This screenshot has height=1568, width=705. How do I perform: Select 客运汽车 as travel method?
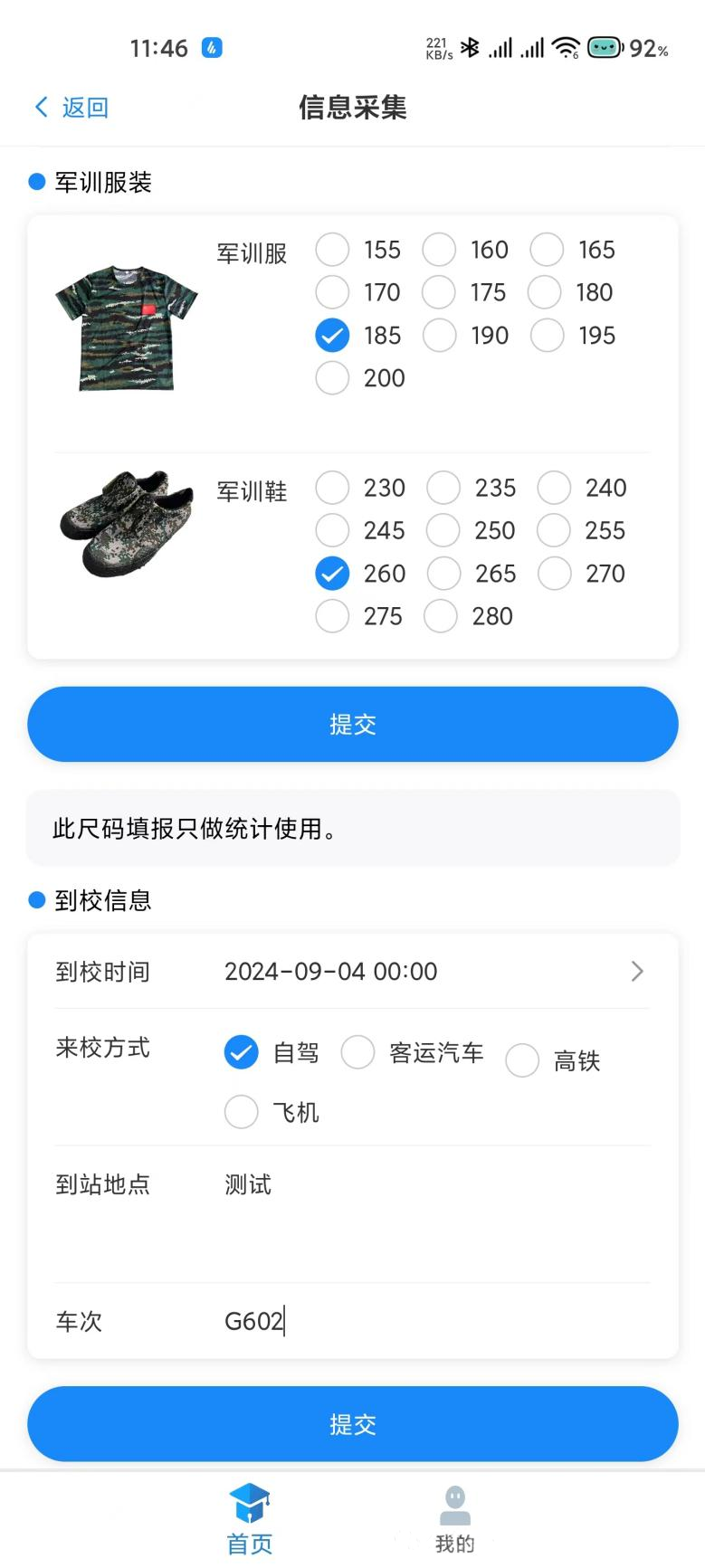tap(358, 1052)
